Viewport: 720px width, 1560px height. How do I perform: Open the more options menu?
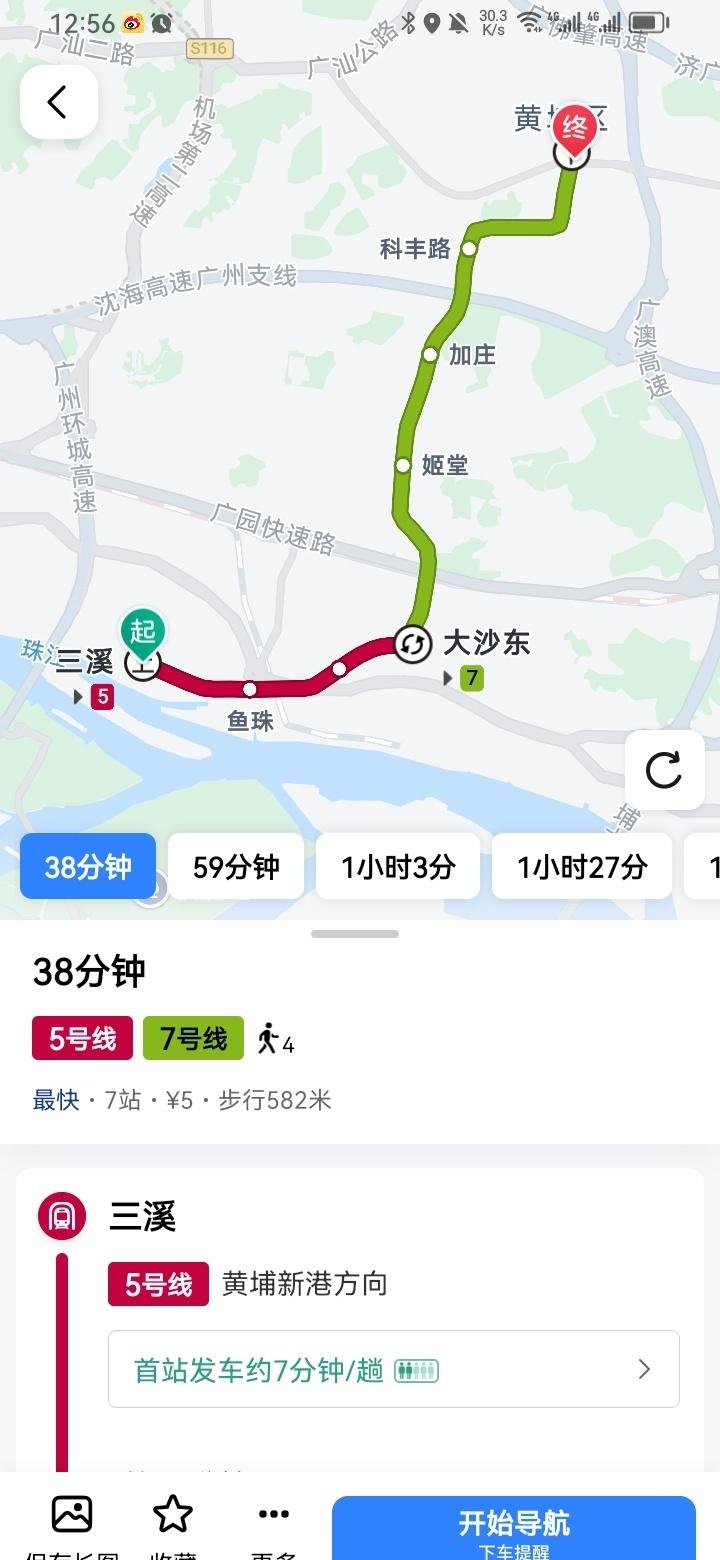(x=274, y=1525)
